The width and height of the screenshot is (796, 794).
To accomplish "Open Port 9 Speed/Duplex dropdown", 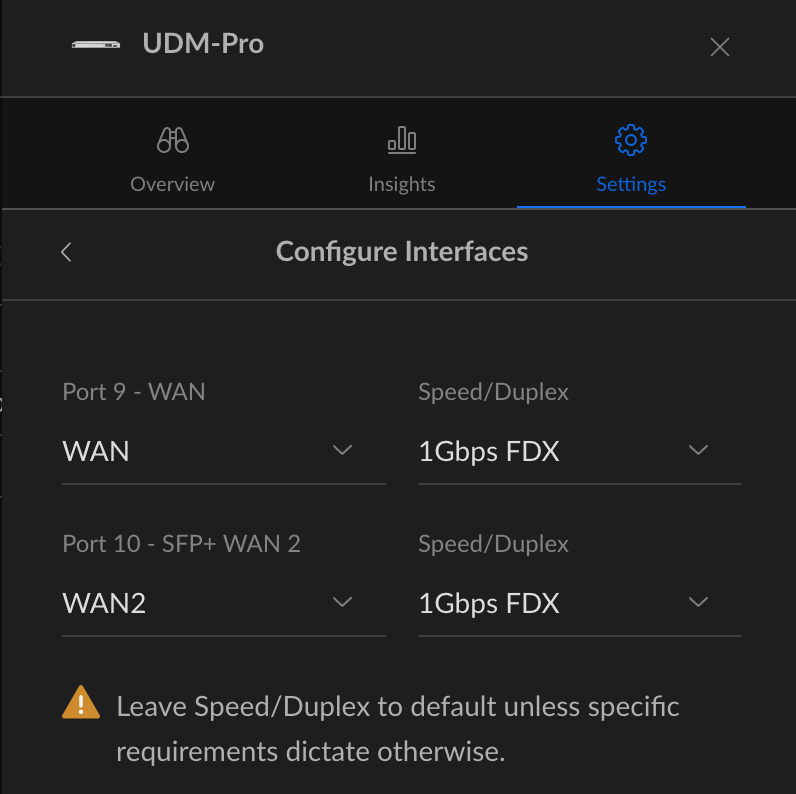I will pyautogui.click(x=579, y=451).
